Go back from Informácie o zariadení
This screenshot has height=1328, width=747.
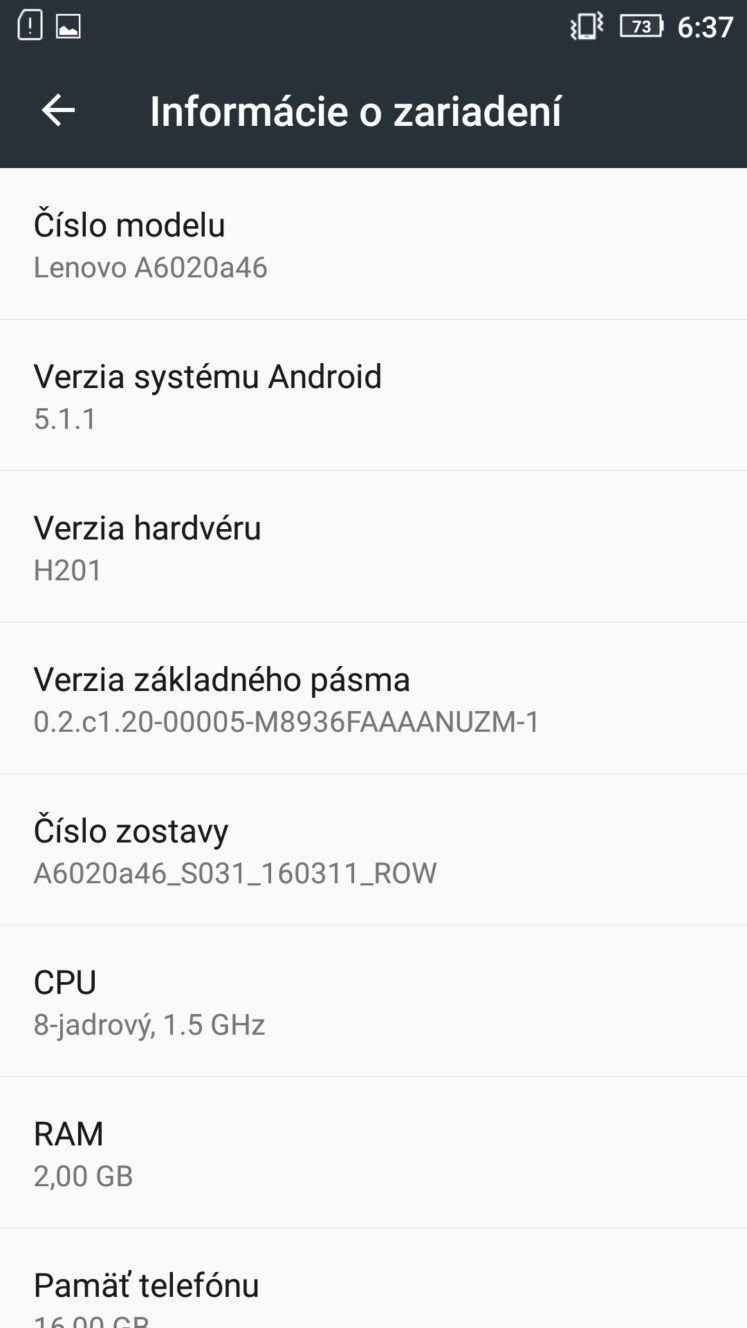[x=58, y=110]
